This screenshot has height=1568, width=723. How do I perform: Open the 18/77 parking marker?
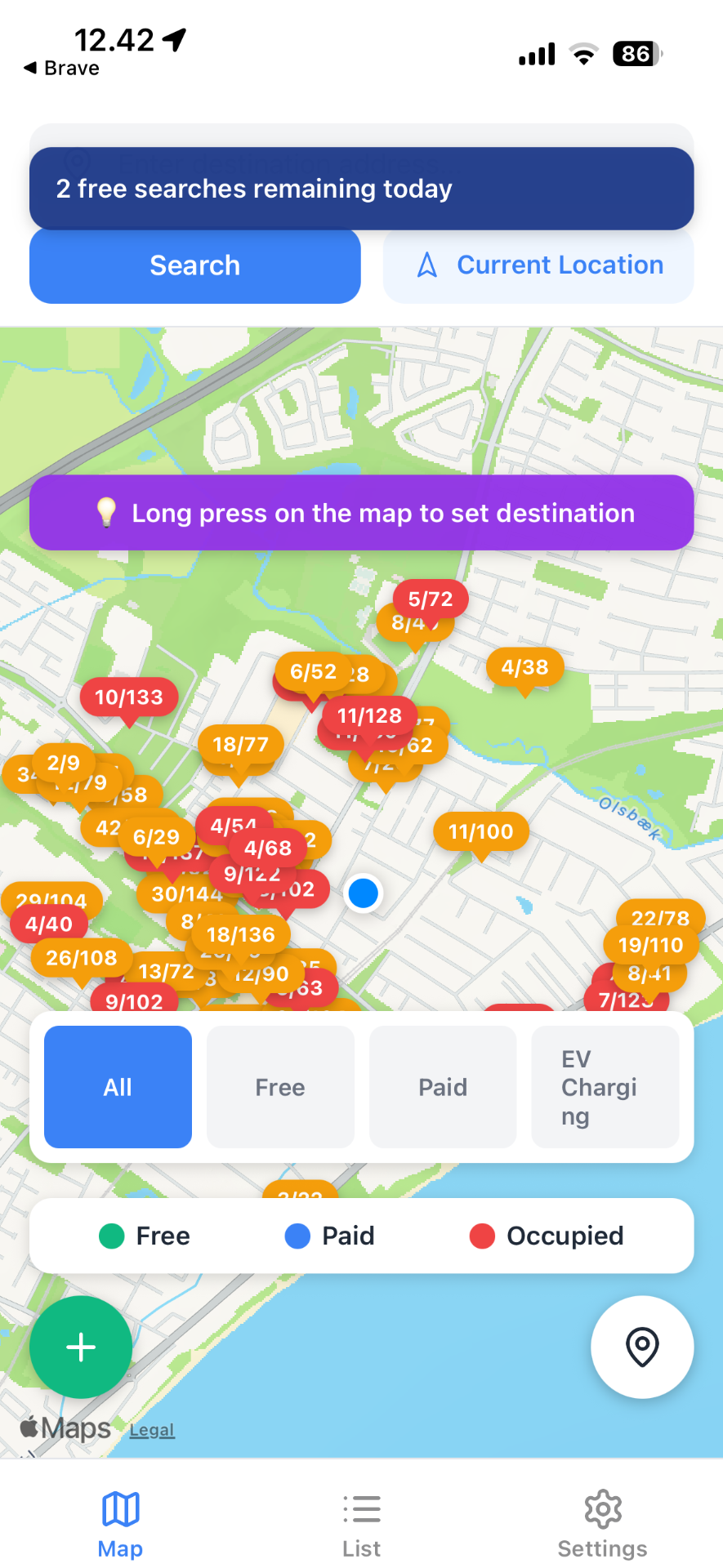click(x=240, y=745)
